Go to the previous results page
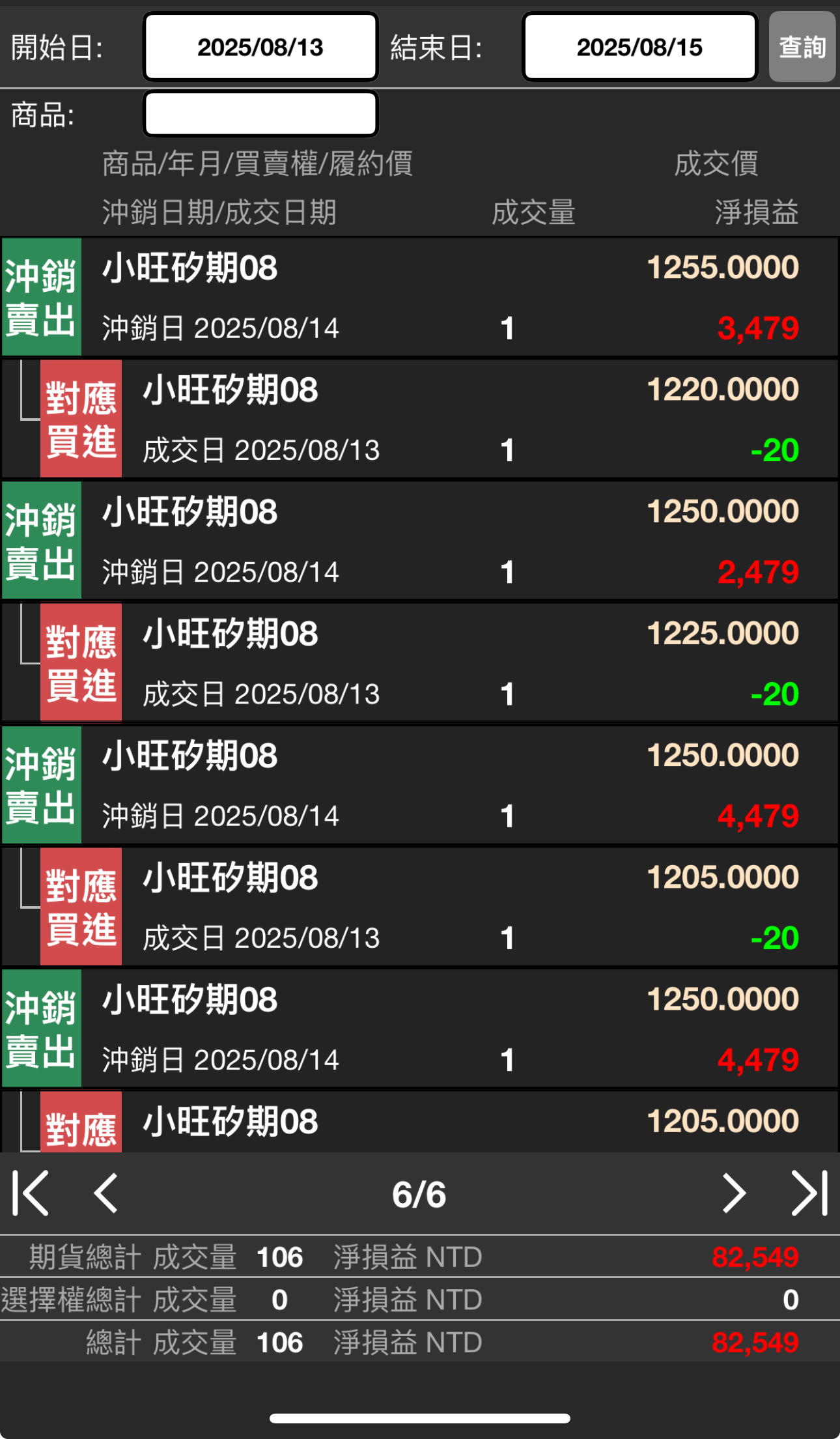This screenshot has width=840, height=1439. [x=106, y=1193]
